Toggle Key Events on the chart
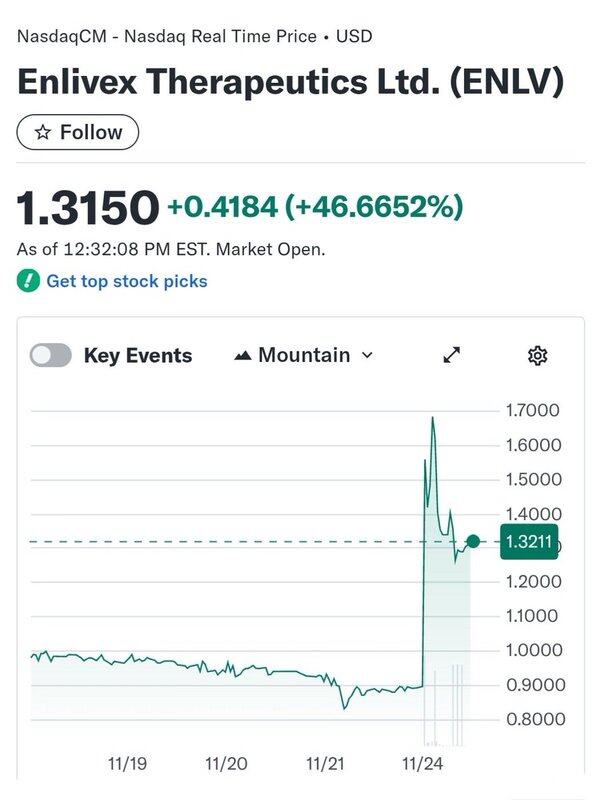The image size is (600, 800). click(51, 355)
